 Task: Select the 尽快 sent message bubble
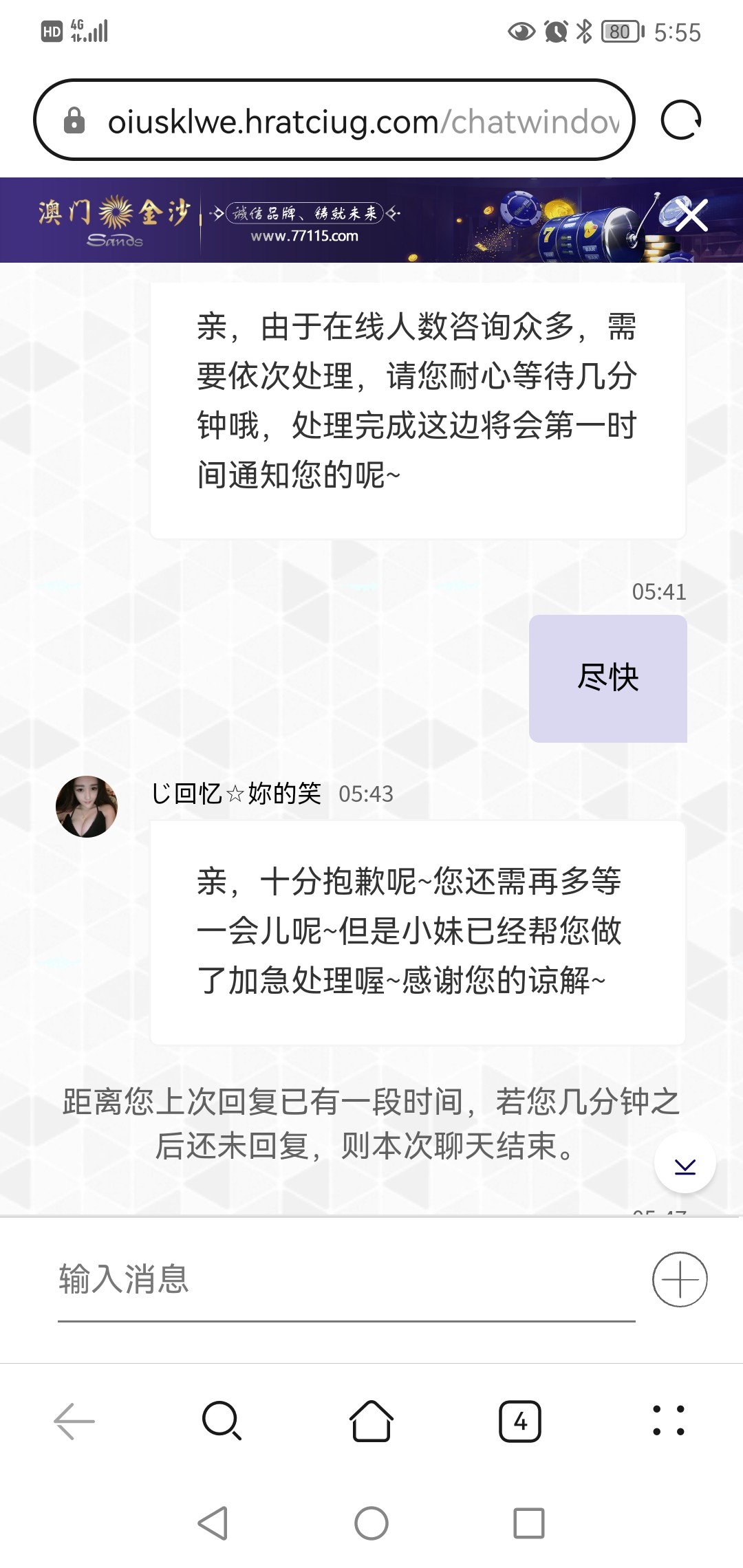point(607,677)
